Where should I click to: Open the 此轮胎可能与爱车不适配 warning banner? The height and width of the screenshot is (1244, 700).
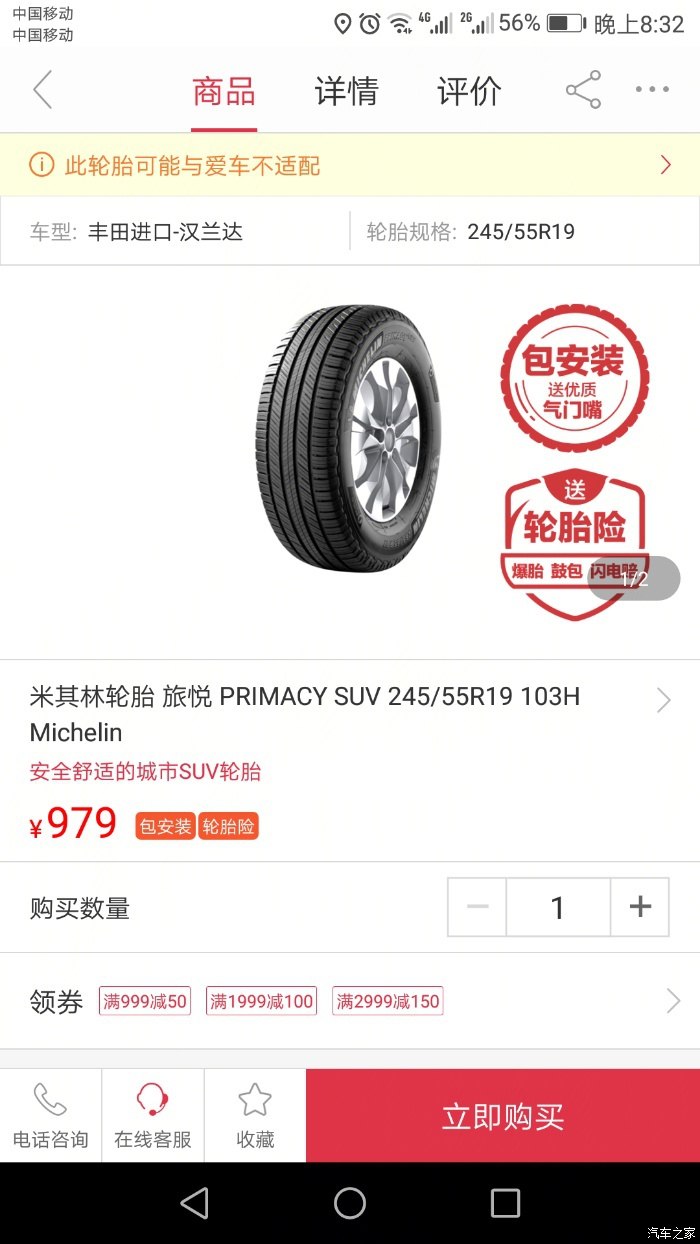click(x=350, y=165)
